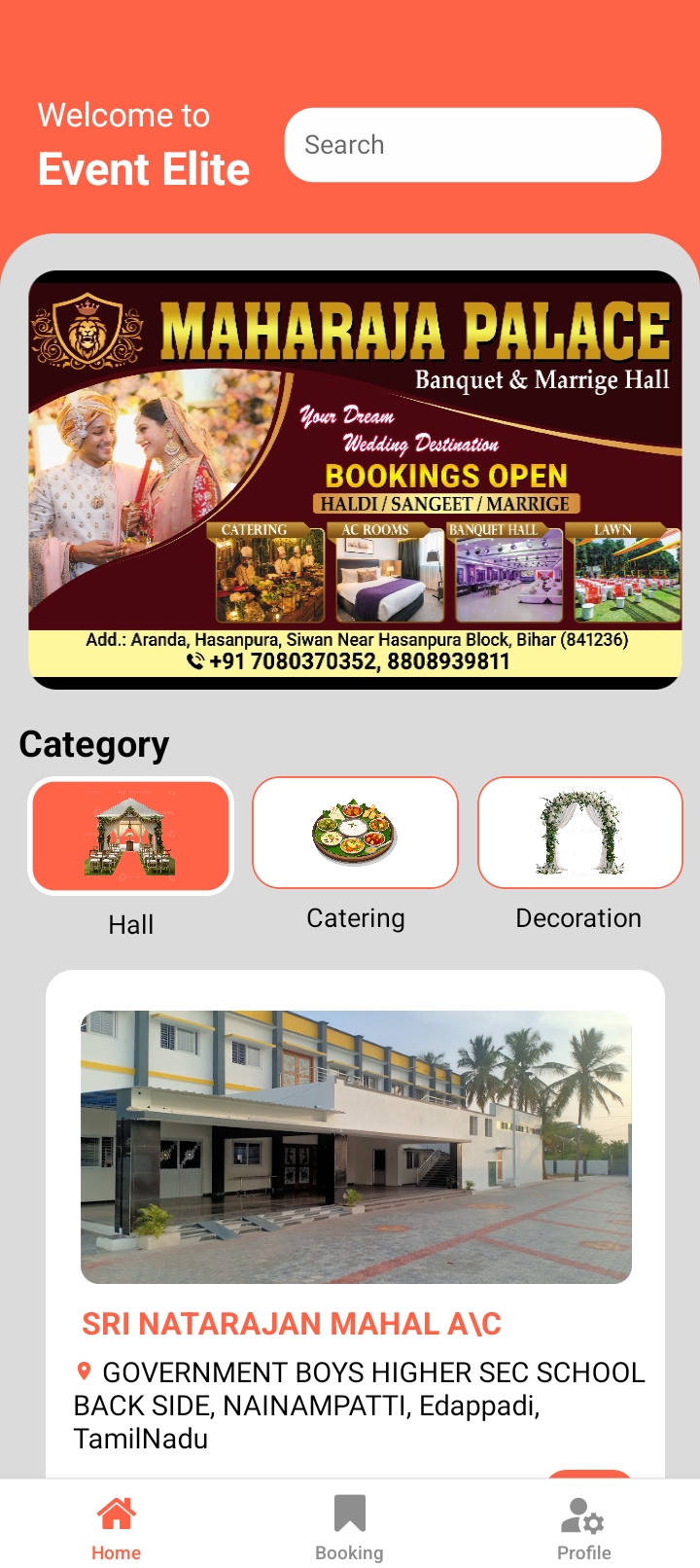Open the Maharaja Palace banner
The image size is (700, 1568).
[355, 480]
